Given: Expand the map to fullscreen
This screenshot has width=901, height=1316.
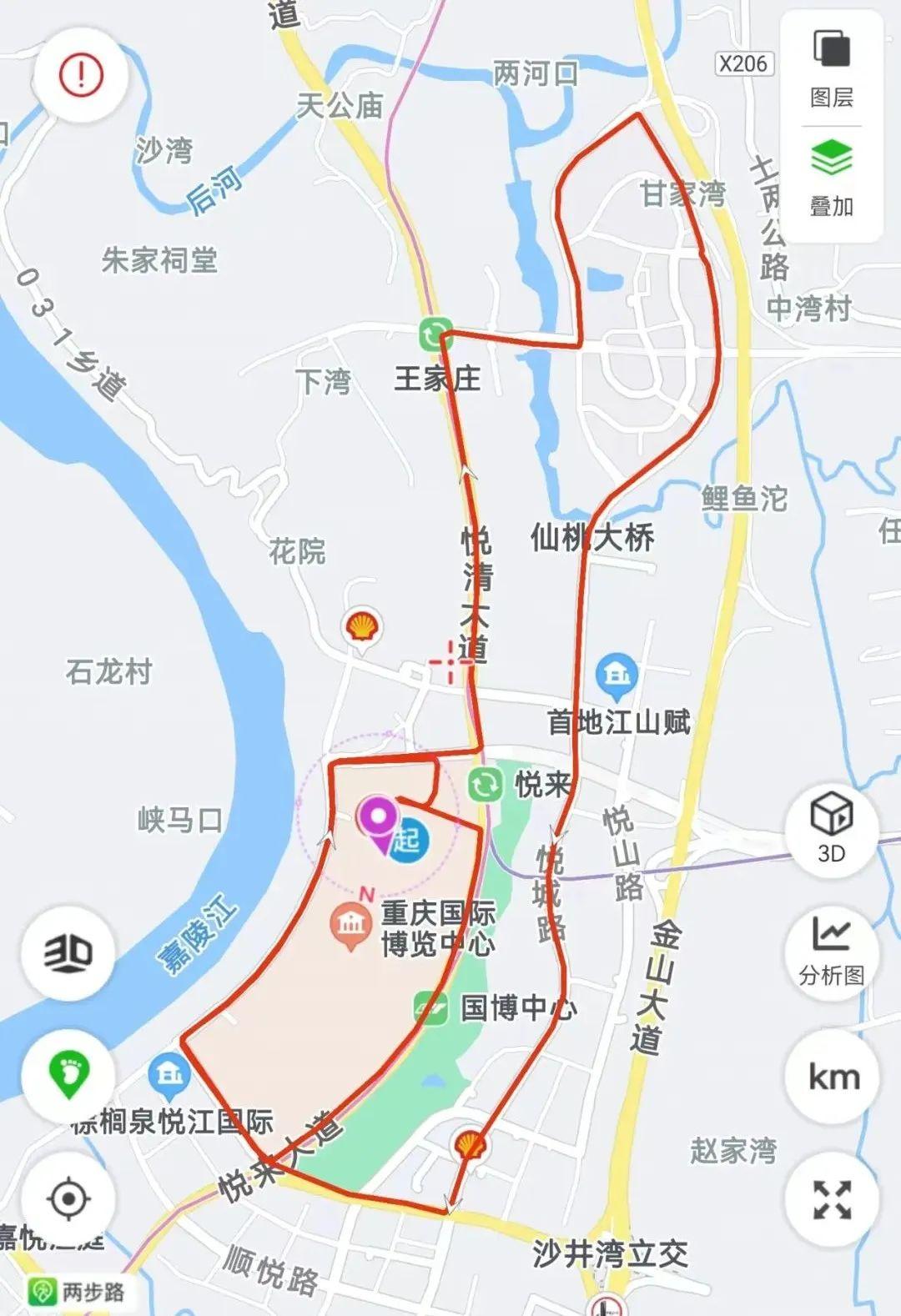Looking at the screenshot, I should [832, 1200].
